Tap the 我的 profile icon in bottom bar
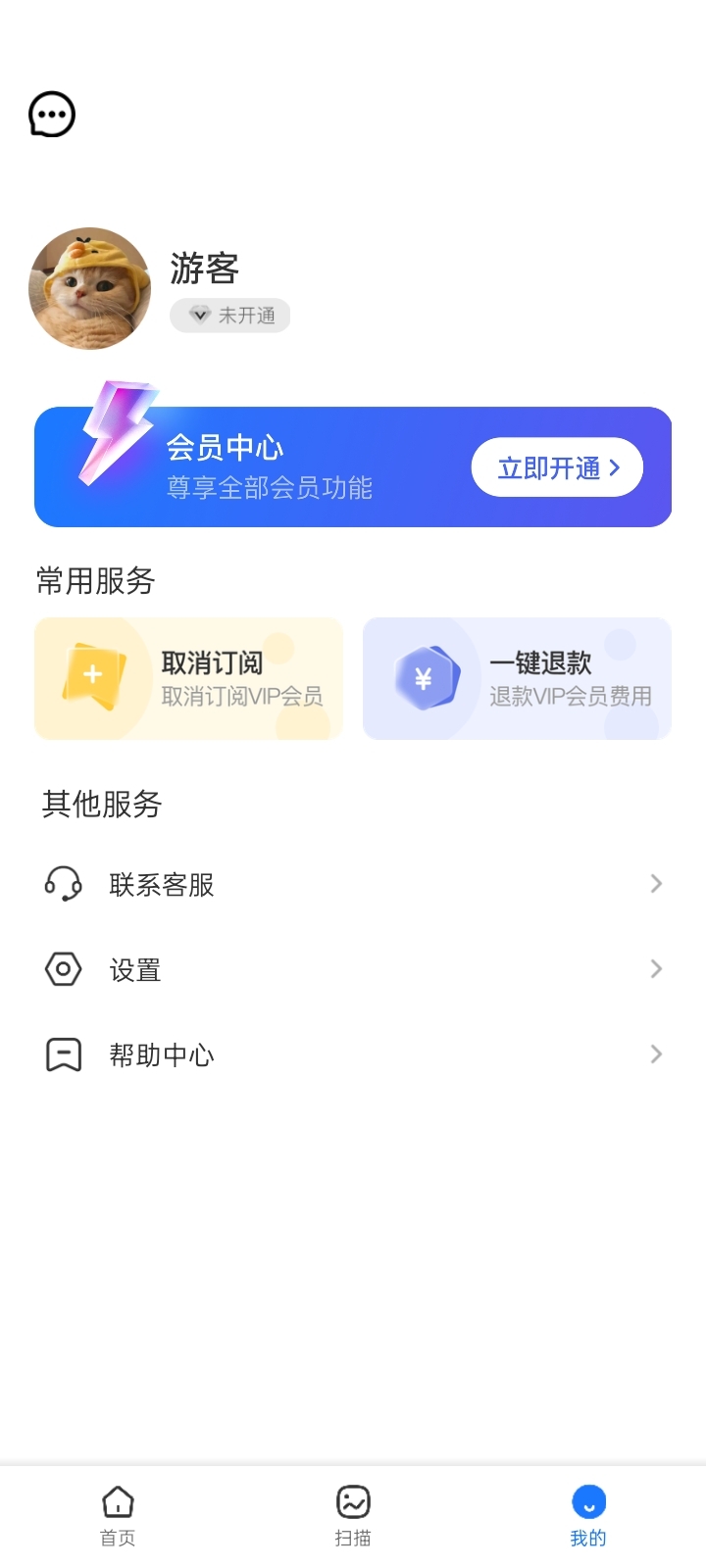 point(588,1499)
